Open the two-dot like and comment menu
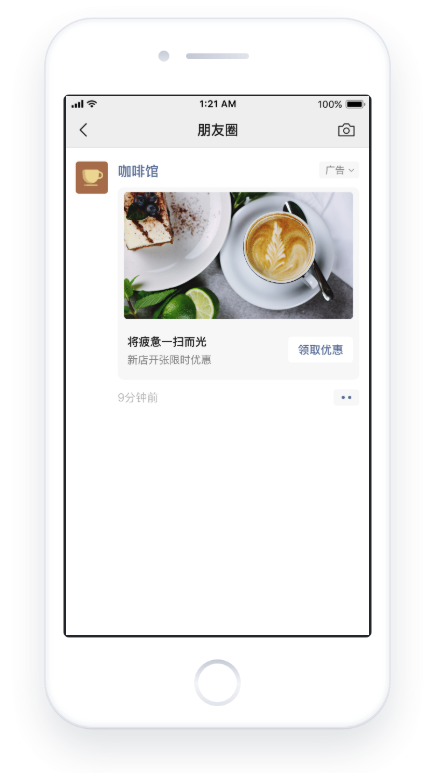The image size is (434, 773). click(346, 397)
